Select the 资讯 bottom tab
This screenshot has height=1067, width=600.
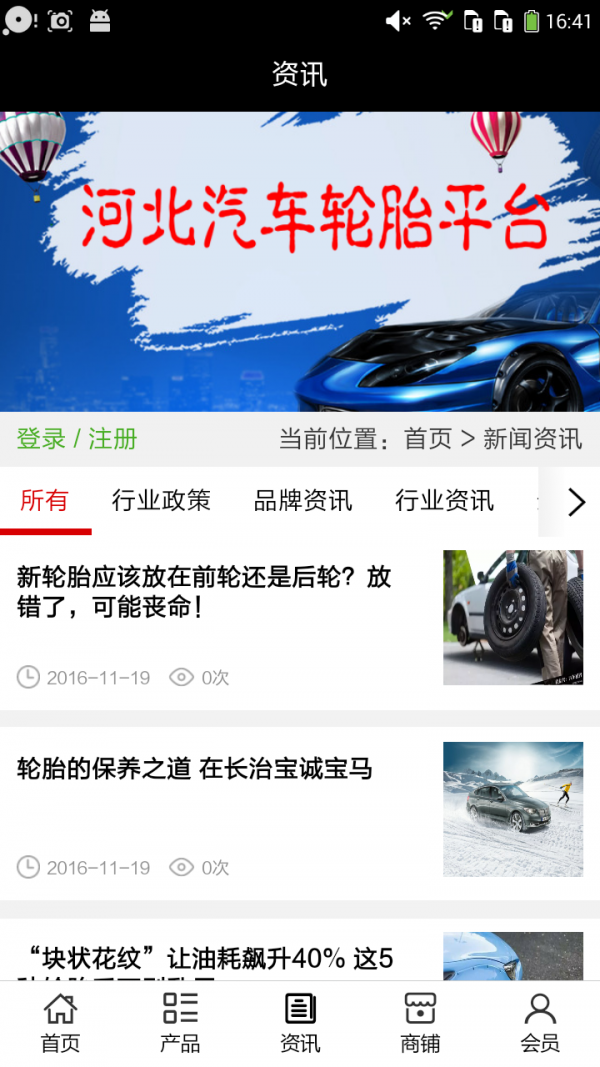(x=300, y=1023)
